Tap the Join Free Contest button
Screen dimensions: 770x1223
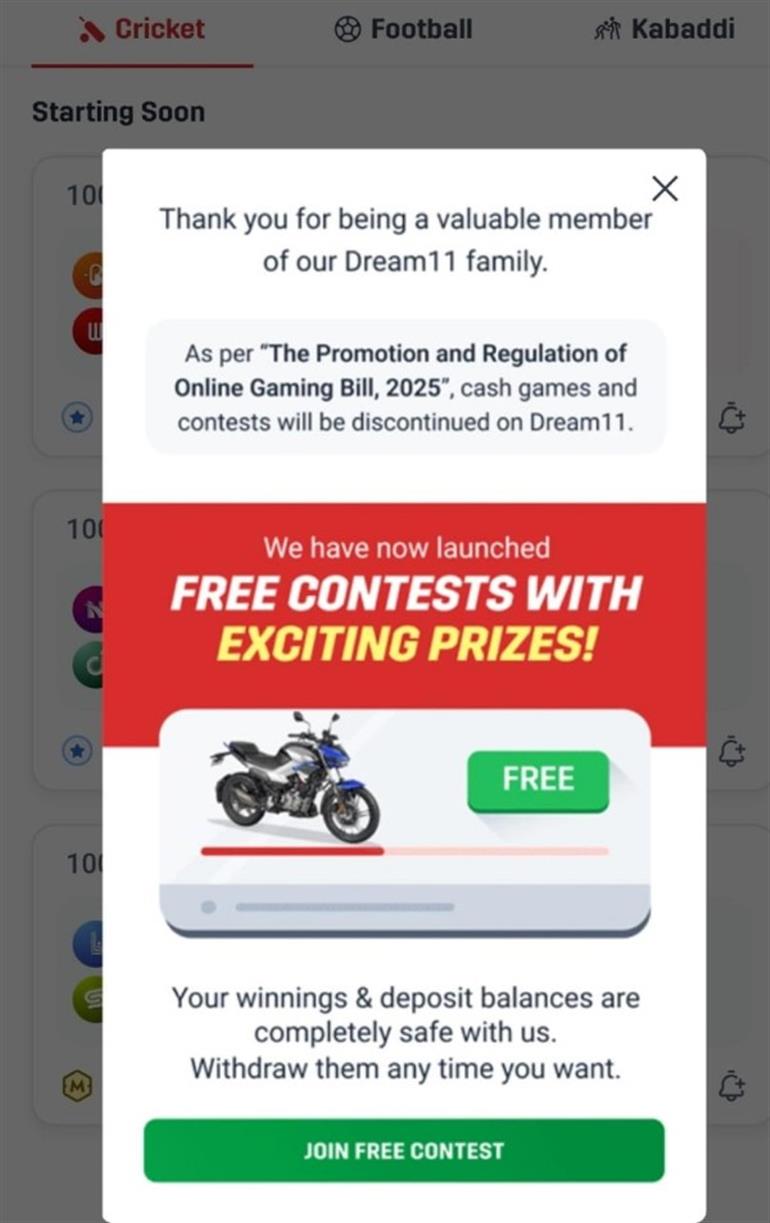pos(404,1150)
